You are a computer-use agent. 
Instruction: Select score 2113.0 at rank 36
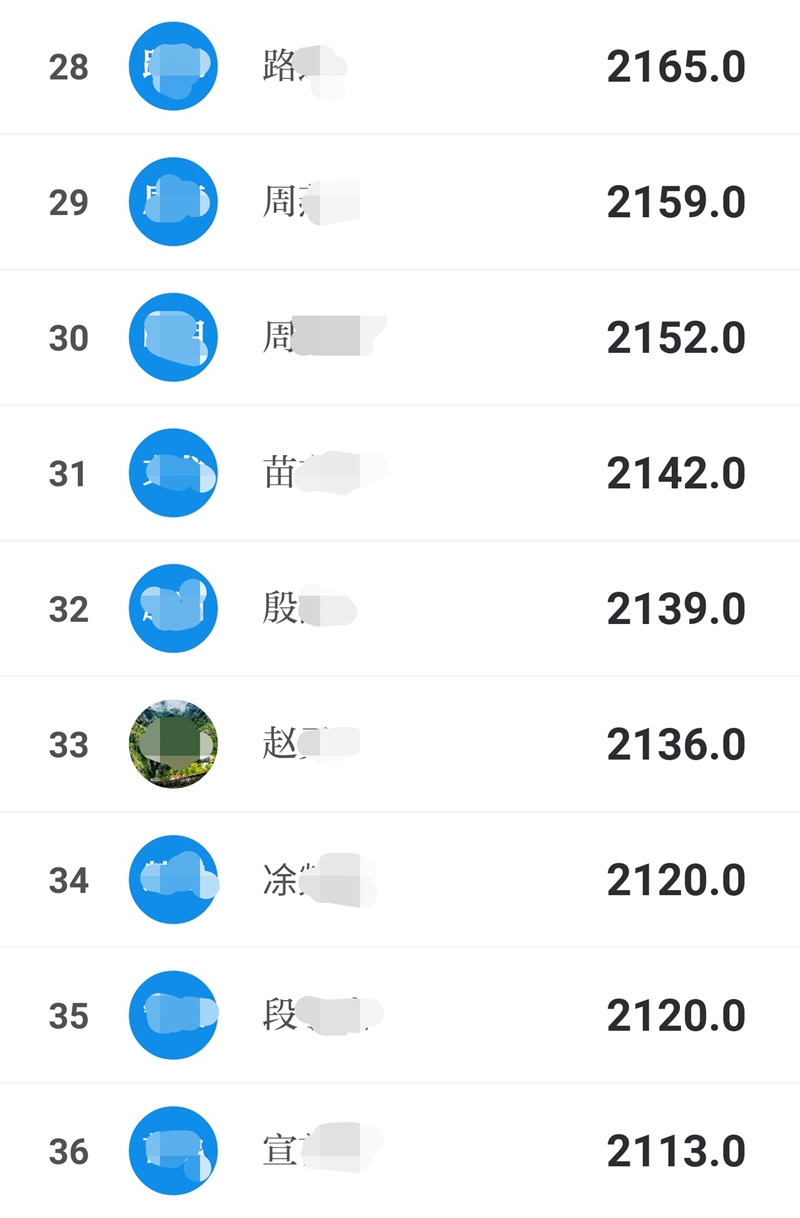coord(678,1151)
